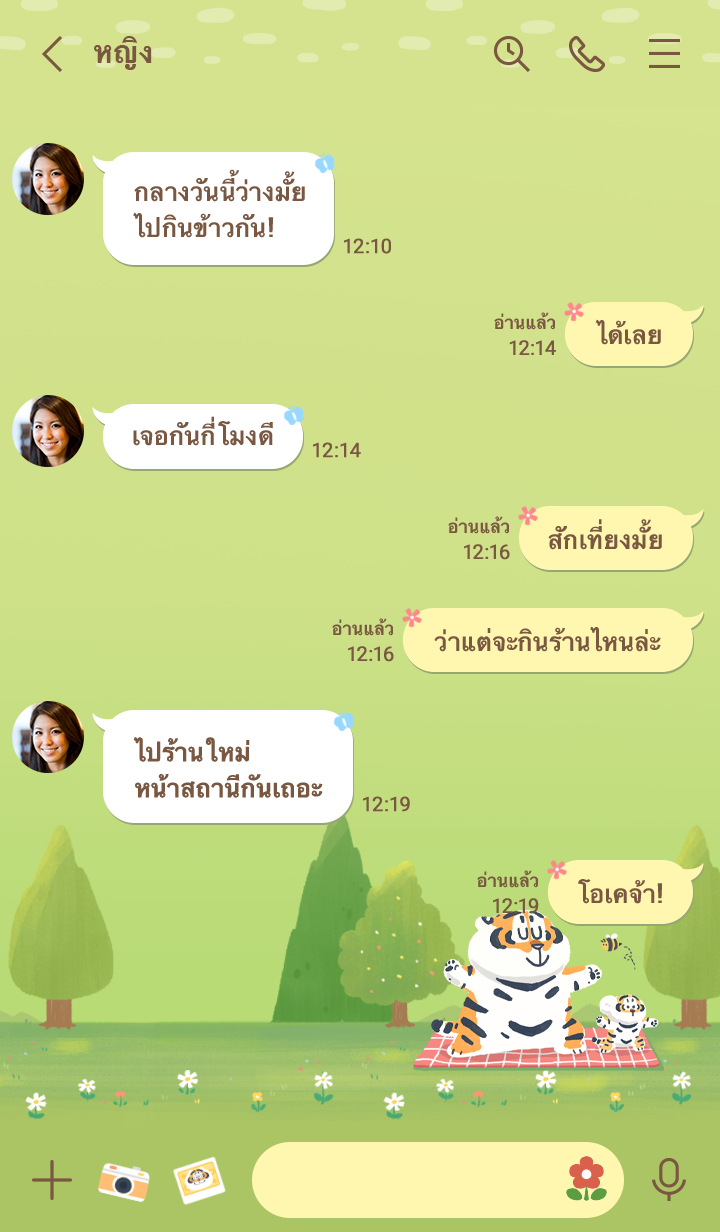
Task: Open profile picture beside the 12:10 message
Action: click(x=48, y=179)
